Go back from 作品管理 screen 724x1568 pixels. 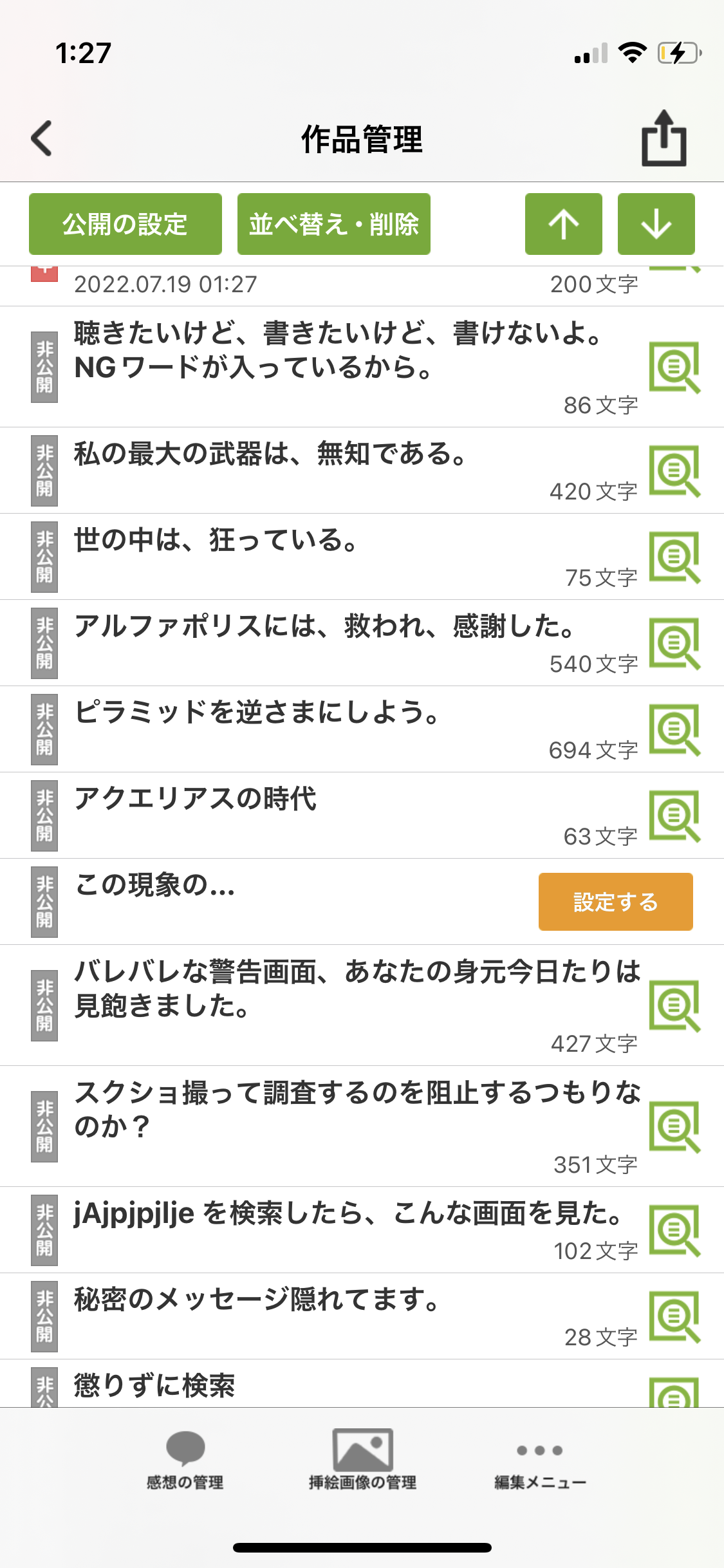[x=42, y=138]
